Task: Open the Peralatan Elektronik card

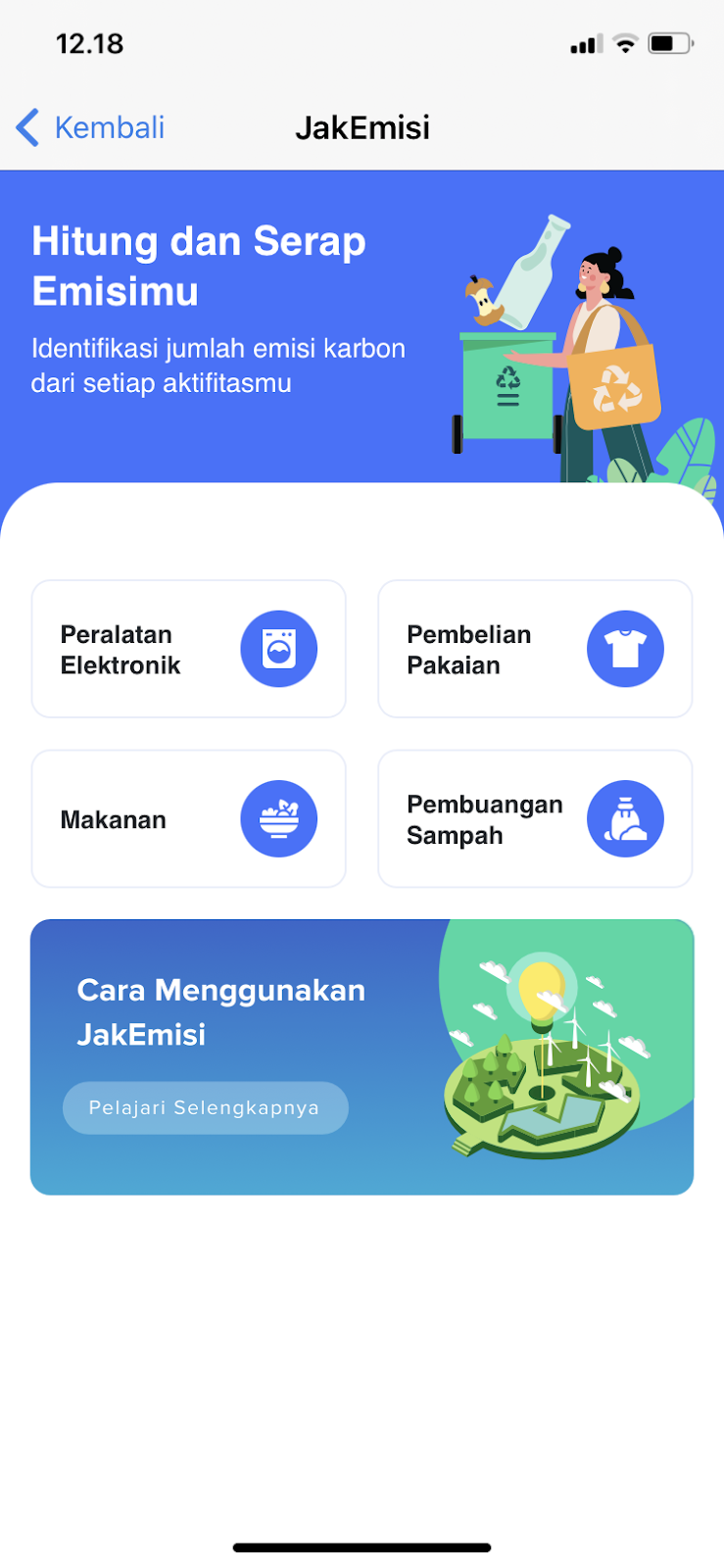Action: coord(188,649)
